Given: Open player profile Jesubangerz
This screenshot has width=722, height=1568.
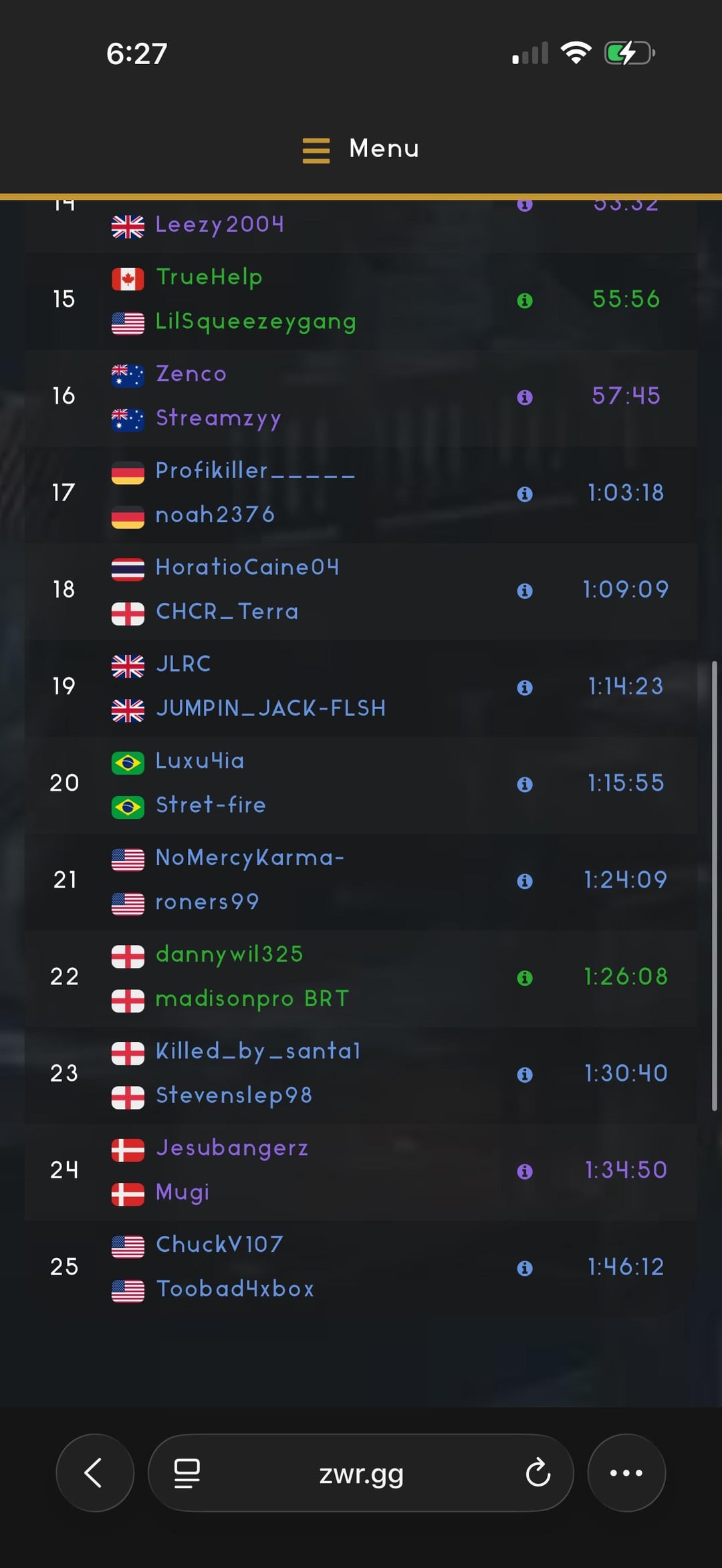Looking at the screenshot, I should 232,1148.
